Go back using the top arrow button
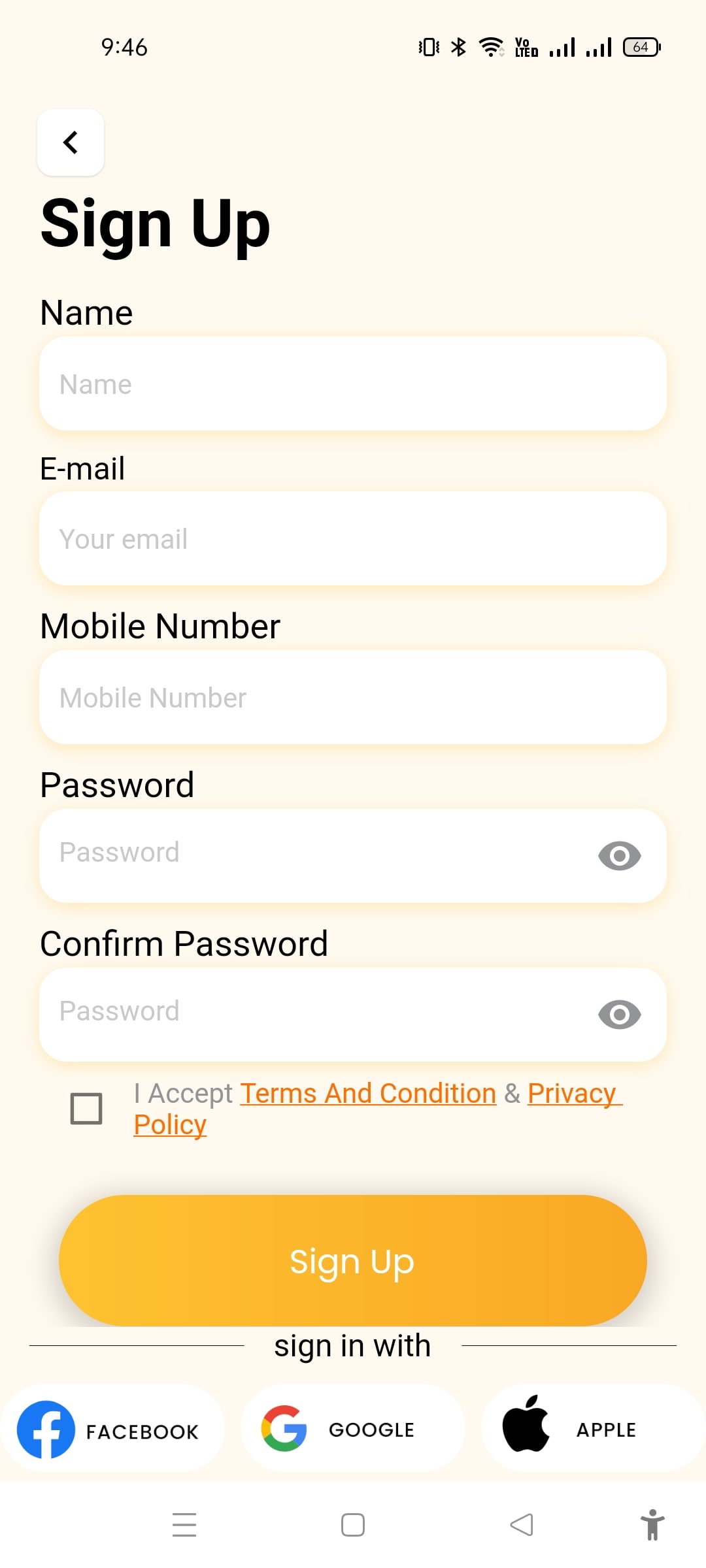This screenshot has height=1568, width=706. pyautogui.click(x=71, y=142)
